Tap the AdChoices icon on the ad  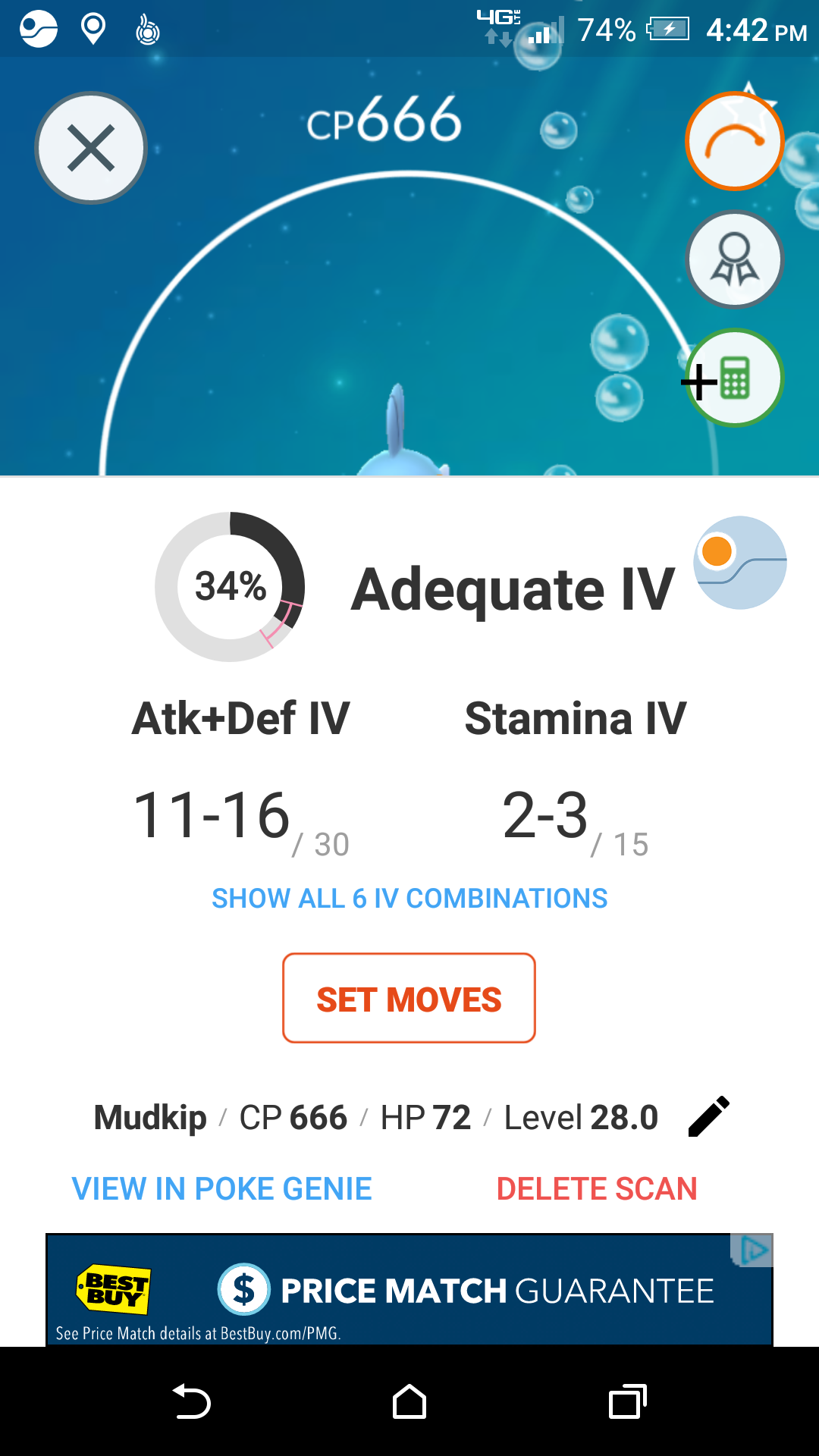752,1250
